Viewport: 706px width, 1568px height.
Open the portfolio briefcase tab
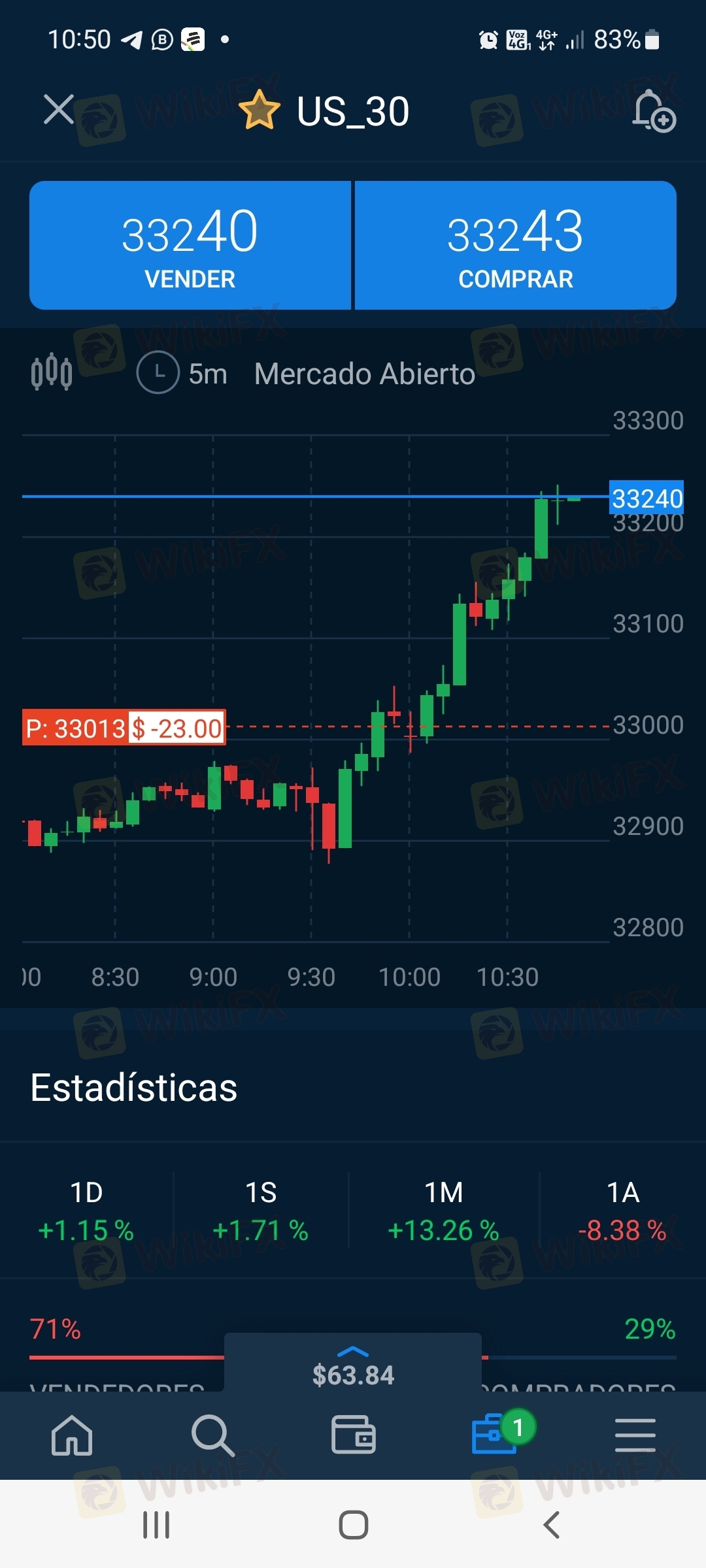pos(496,1434)
